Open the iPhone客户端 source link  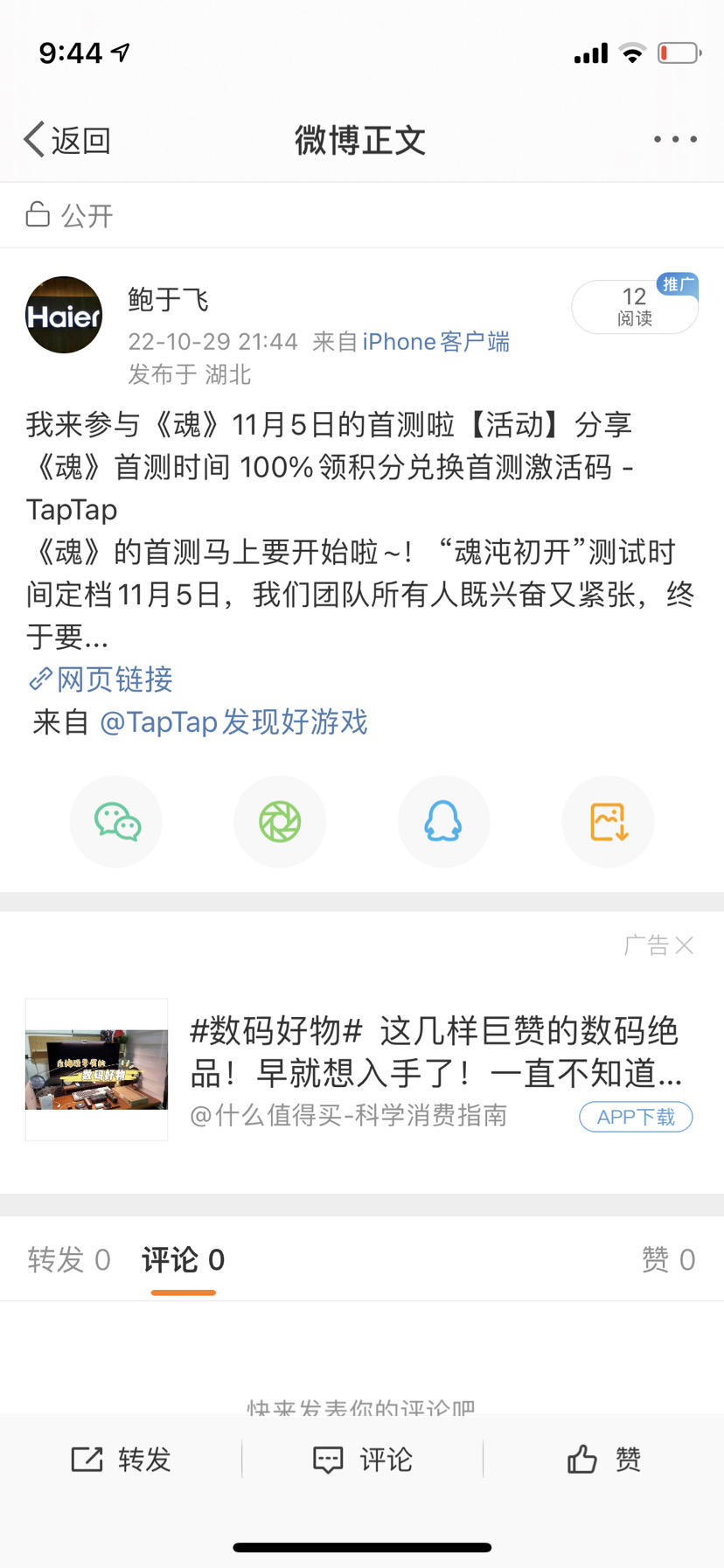click(x=435, y=341)
